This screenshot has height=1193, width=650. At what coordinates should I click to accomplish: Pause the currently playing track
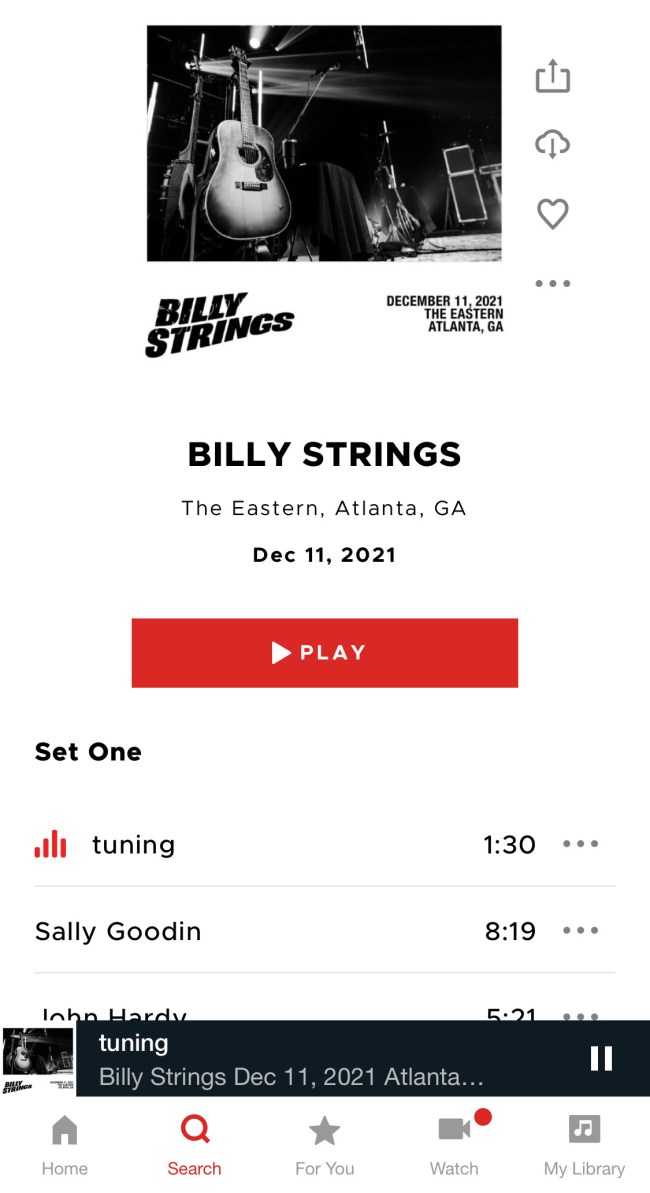(x=601, y=1059)
